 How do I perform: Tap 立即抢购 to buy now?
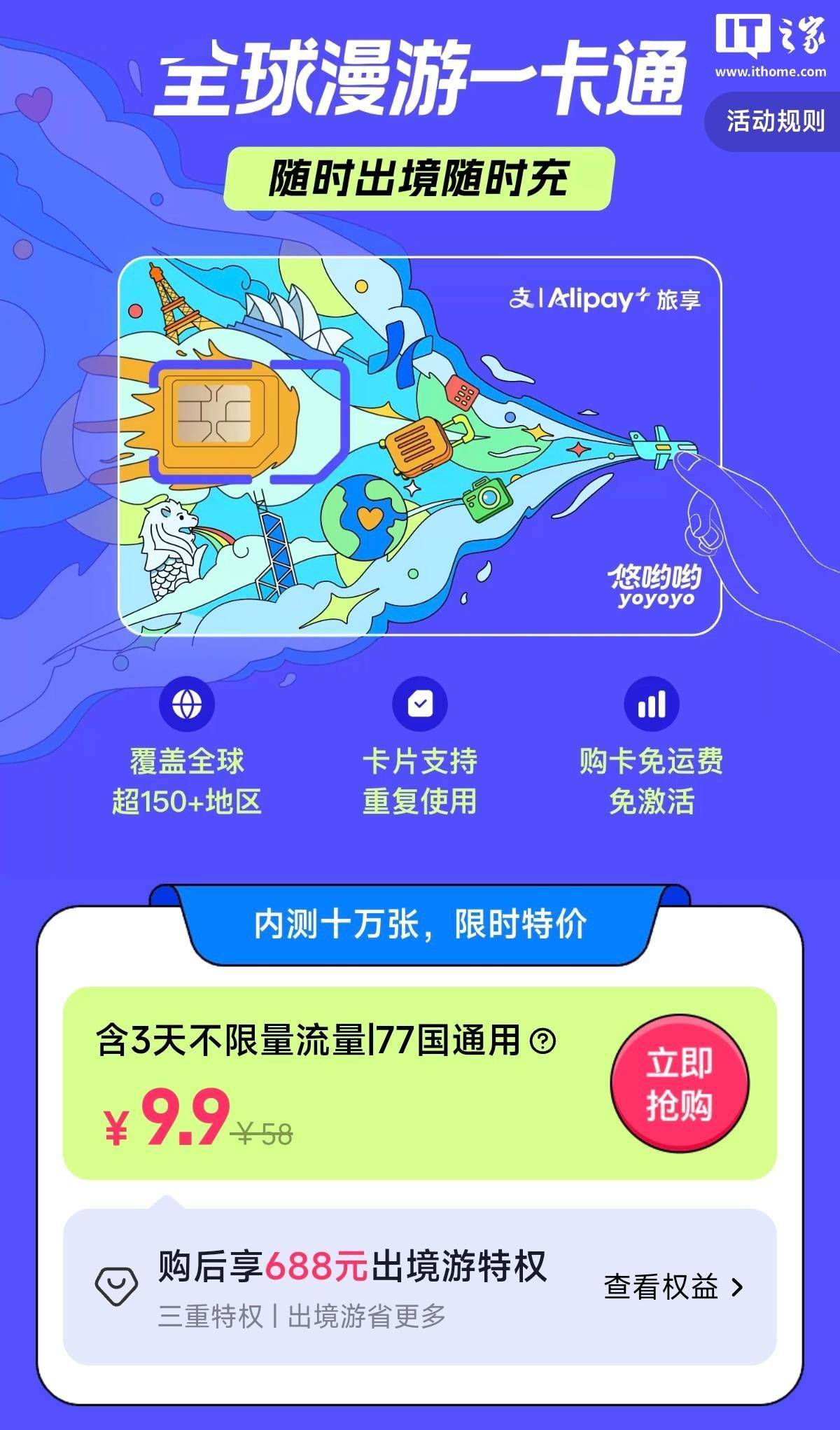(x=679, y=1084)
